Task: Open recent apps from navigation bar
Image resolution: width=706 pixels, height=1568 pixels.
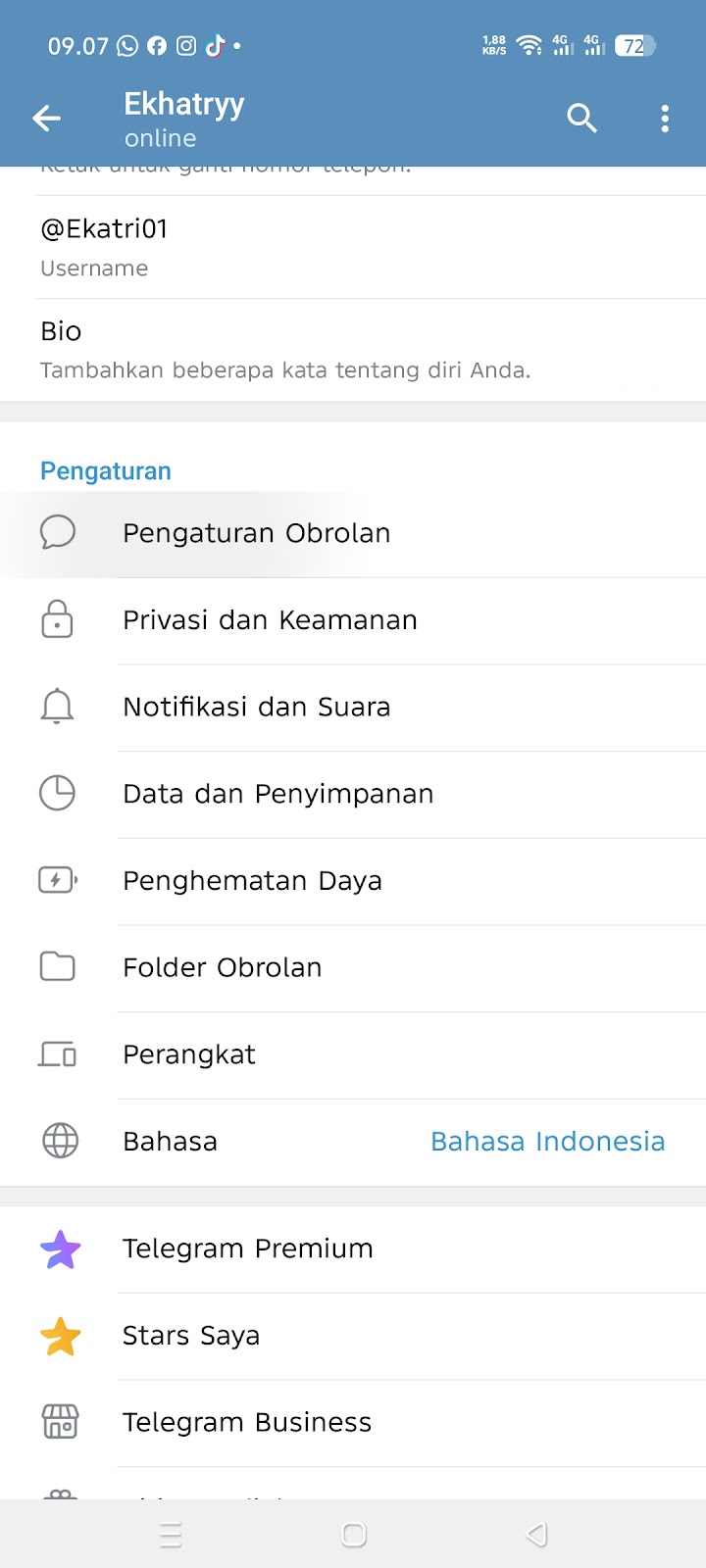Action: [171, 1535]
